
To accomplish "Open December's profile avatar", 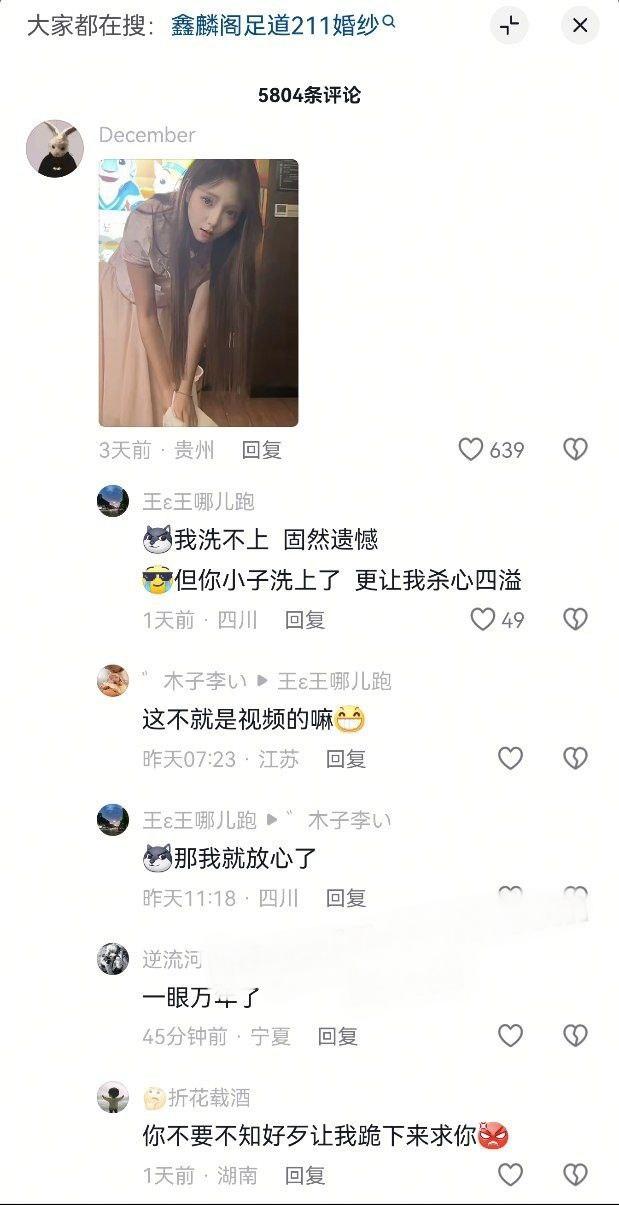I will [54, 148].
